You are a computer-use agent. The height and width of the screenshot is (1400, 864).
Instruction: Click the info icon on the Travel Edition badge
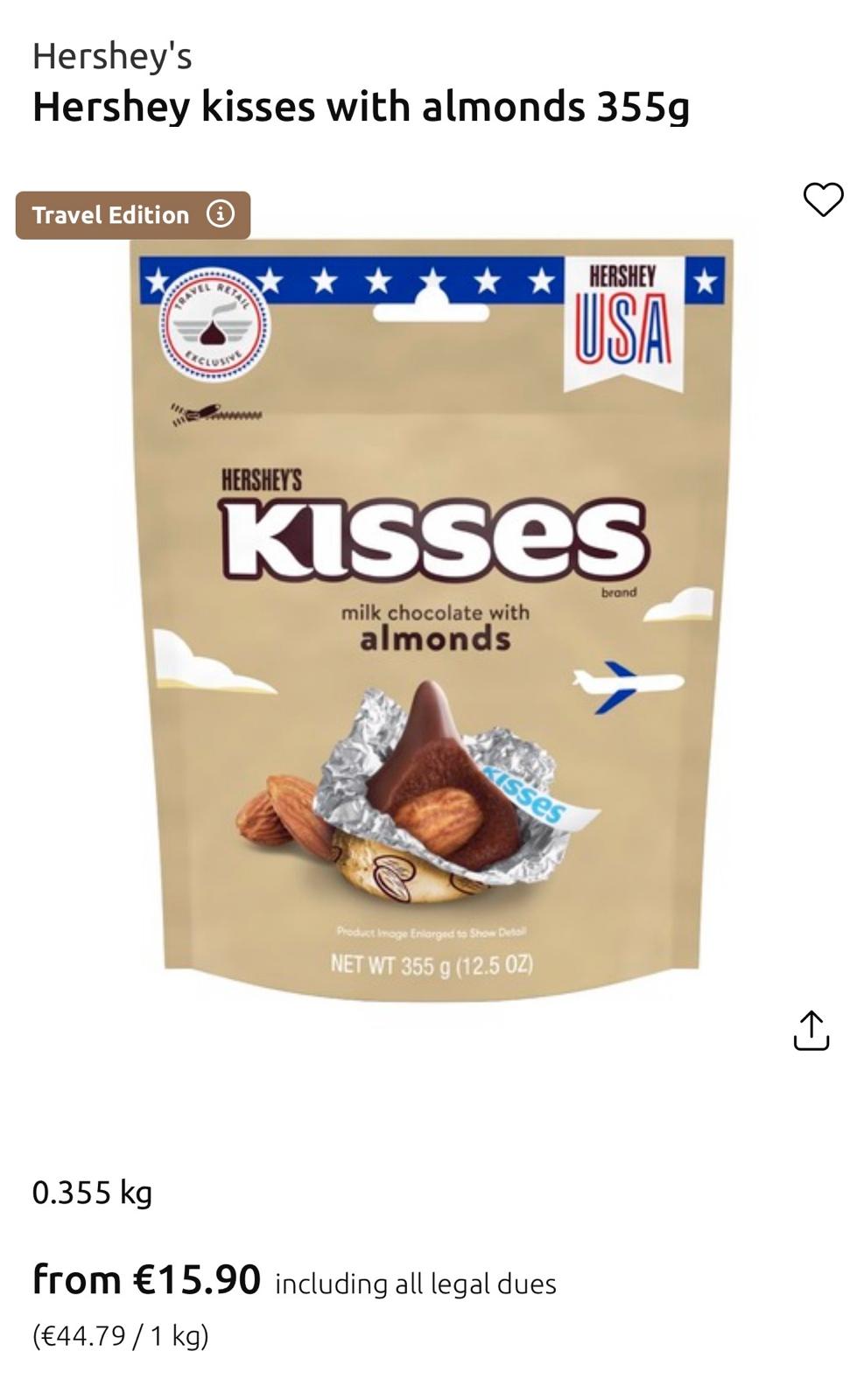222,214
